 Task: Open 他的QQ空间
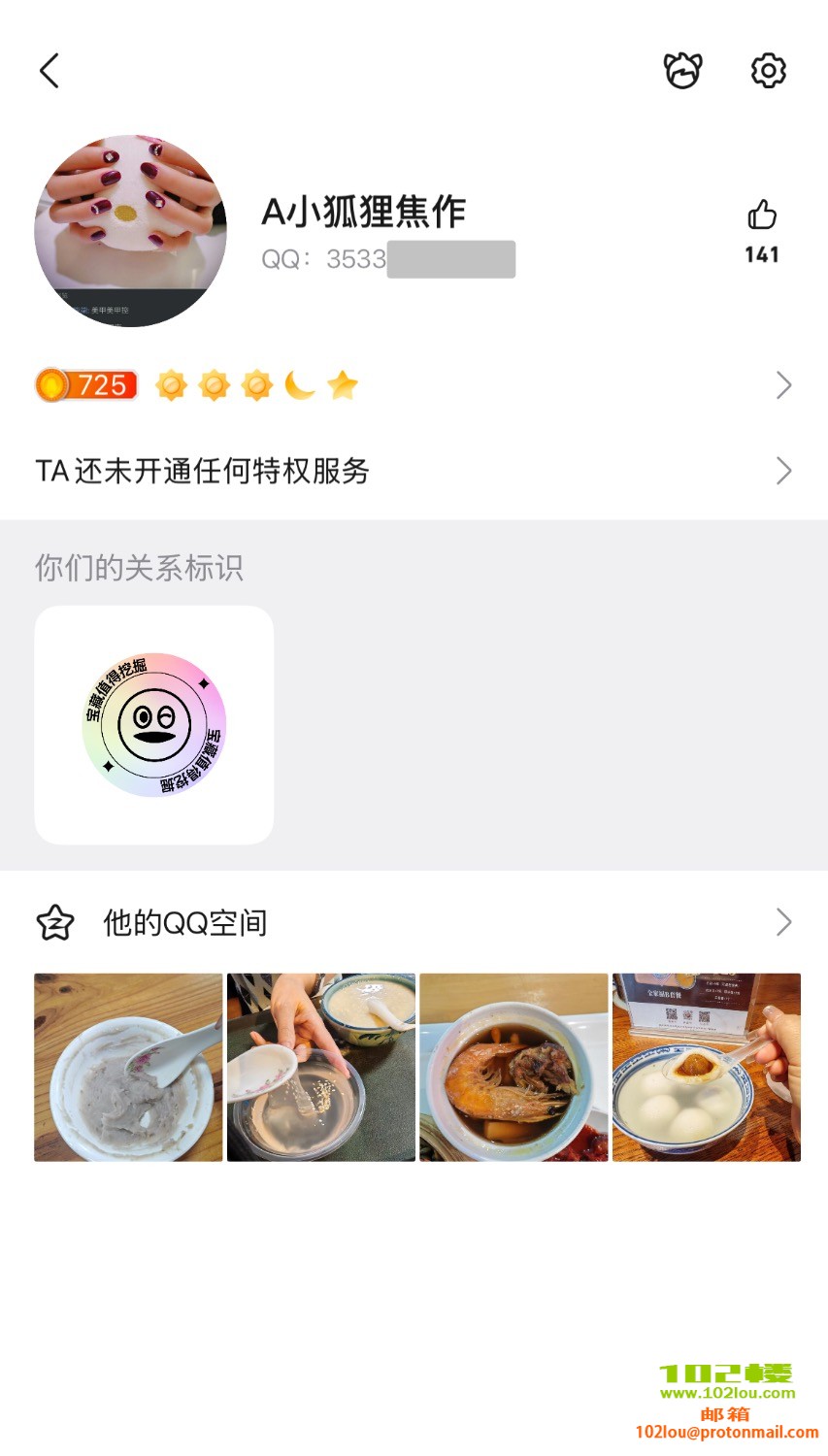tap(414, 922)
